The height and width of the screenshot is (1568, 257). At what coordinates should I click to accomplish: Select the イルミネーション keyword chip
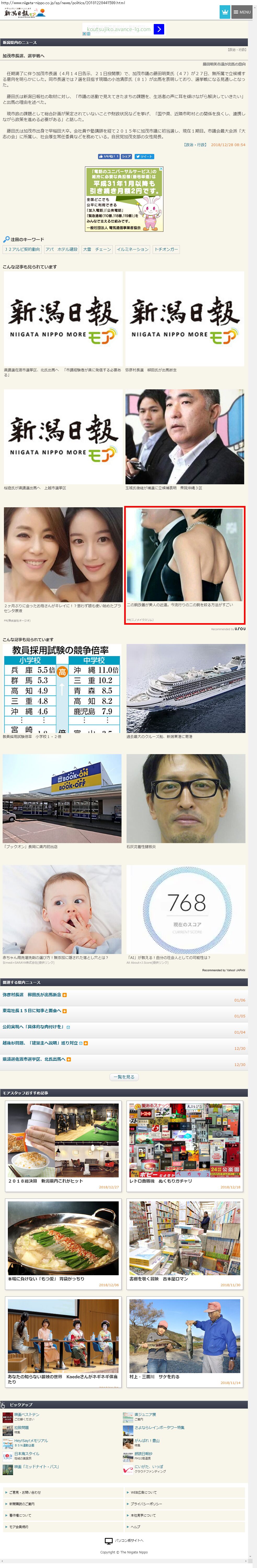point(133,249)
